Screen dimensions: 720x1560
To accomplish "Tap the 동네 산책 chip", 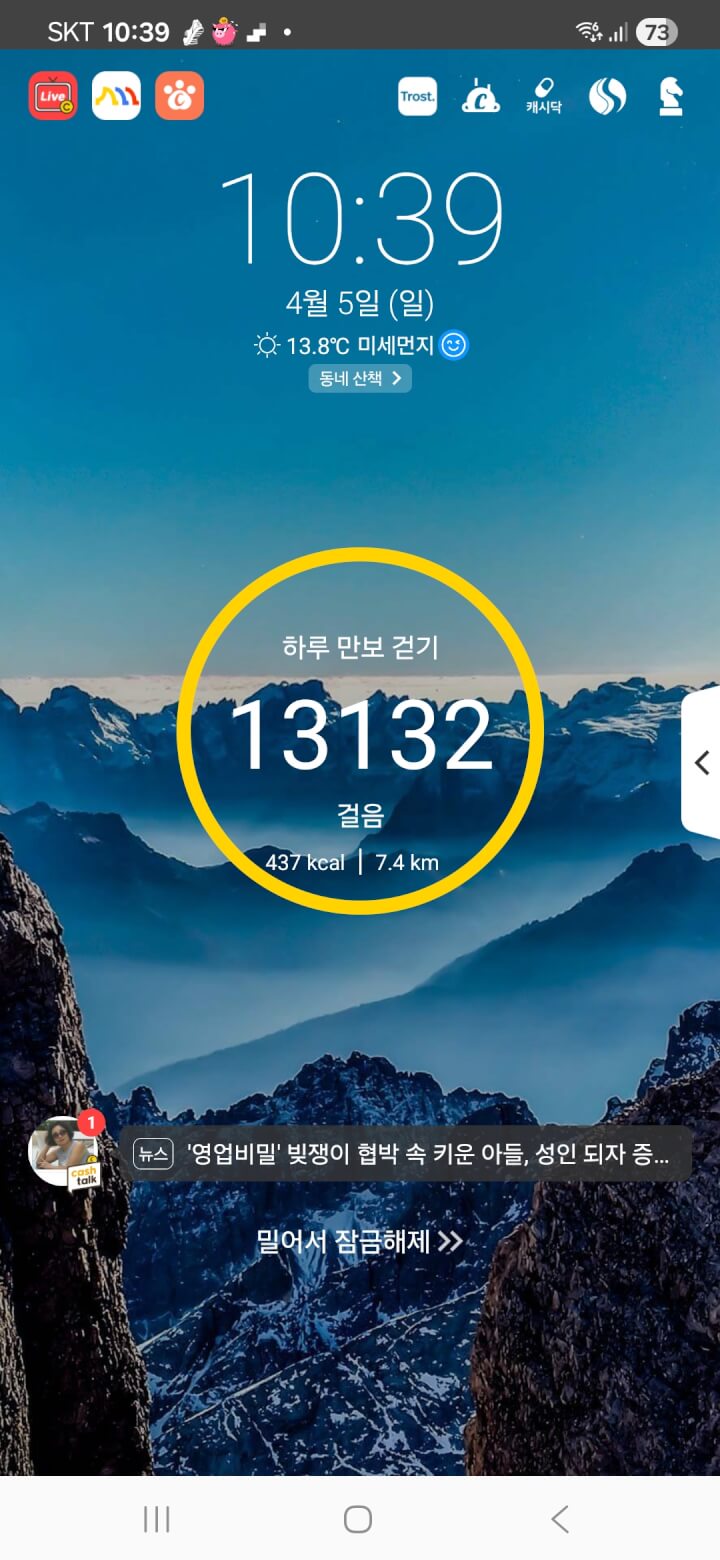I will pos(360,378).
